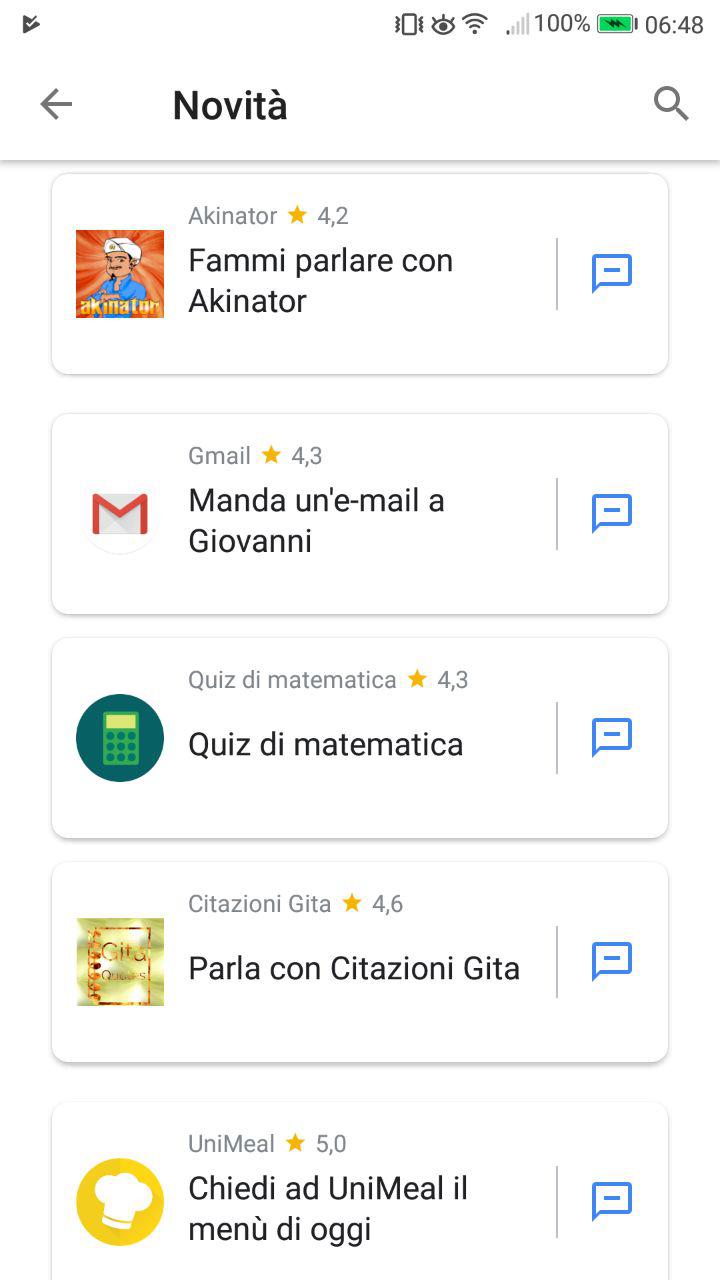
Task: Try the Gmail command via chat icon
Action: point(612,513)
